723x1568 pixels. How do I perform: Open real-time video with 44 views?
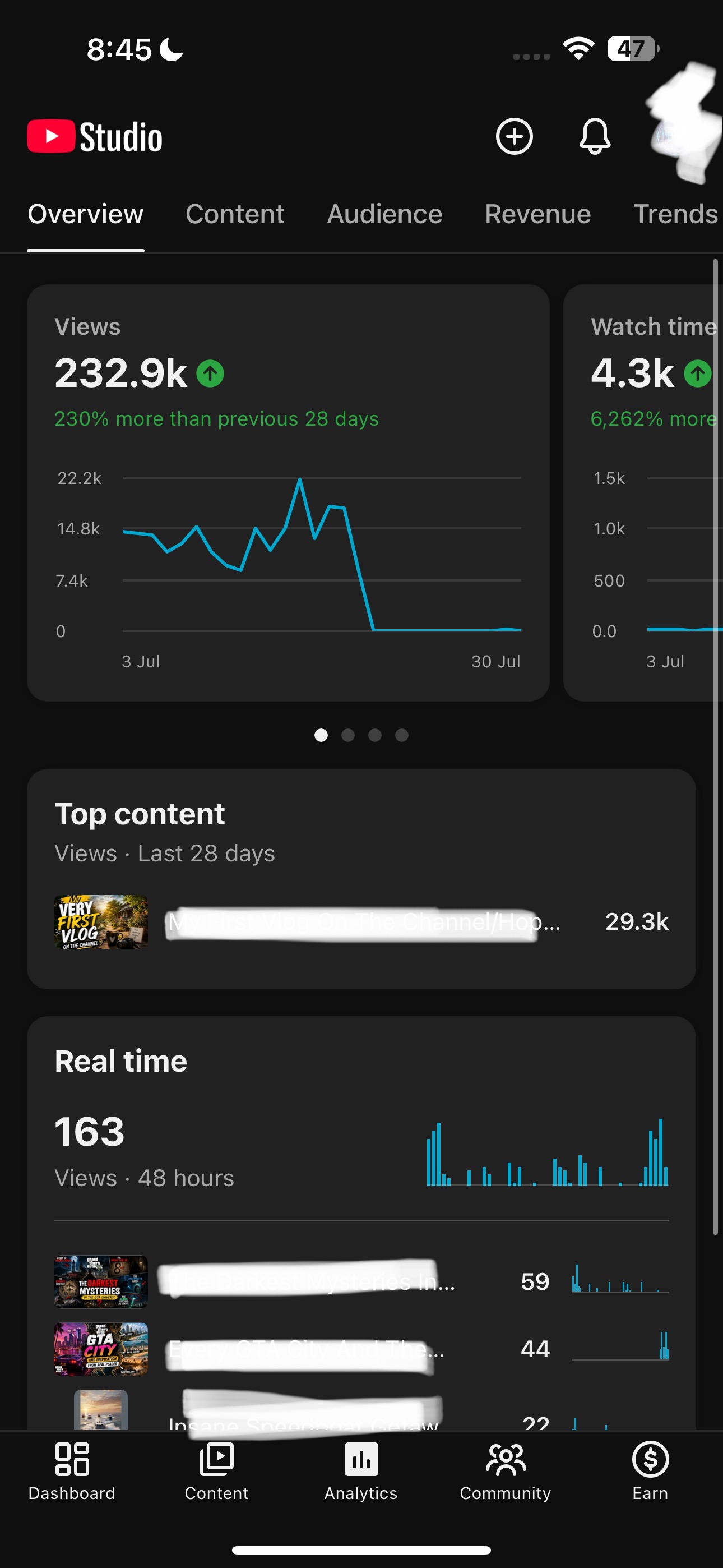coord(361,1349)
